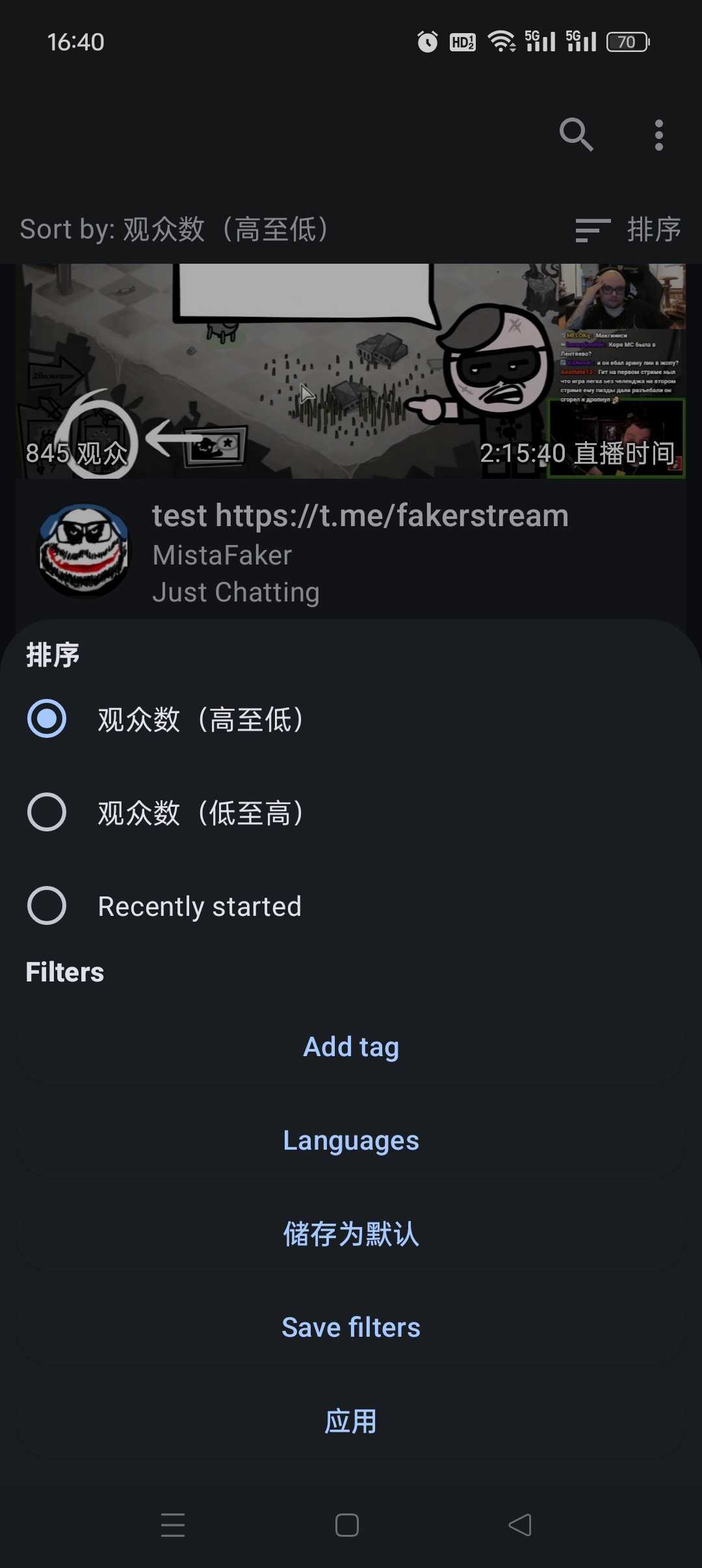Tap 储存为默认 to save defaults
This screenshot has height=1568, width=702.
click(351, 1233)
